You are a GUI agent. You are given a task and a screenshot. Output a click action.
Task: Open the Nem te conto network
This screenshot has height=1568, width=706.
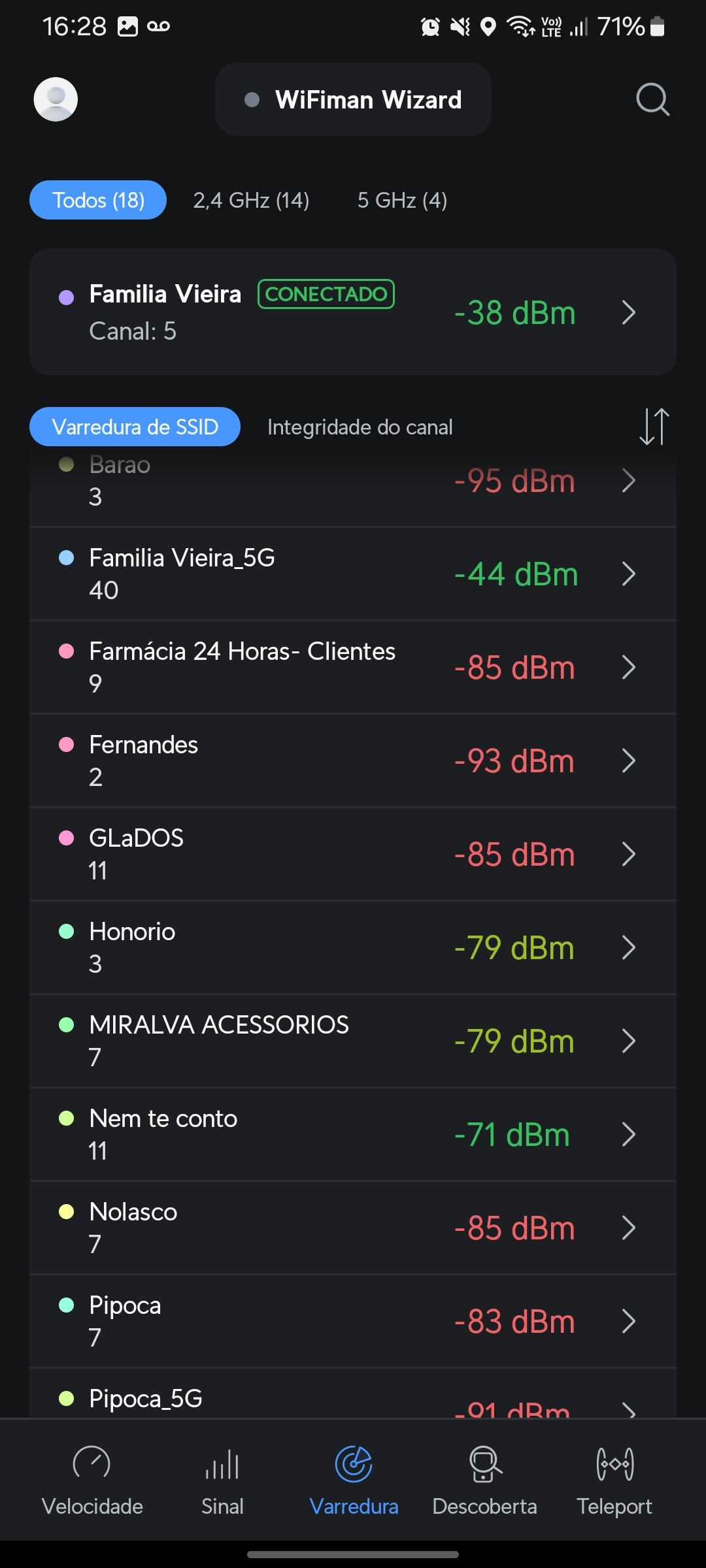pos(353,1134)
